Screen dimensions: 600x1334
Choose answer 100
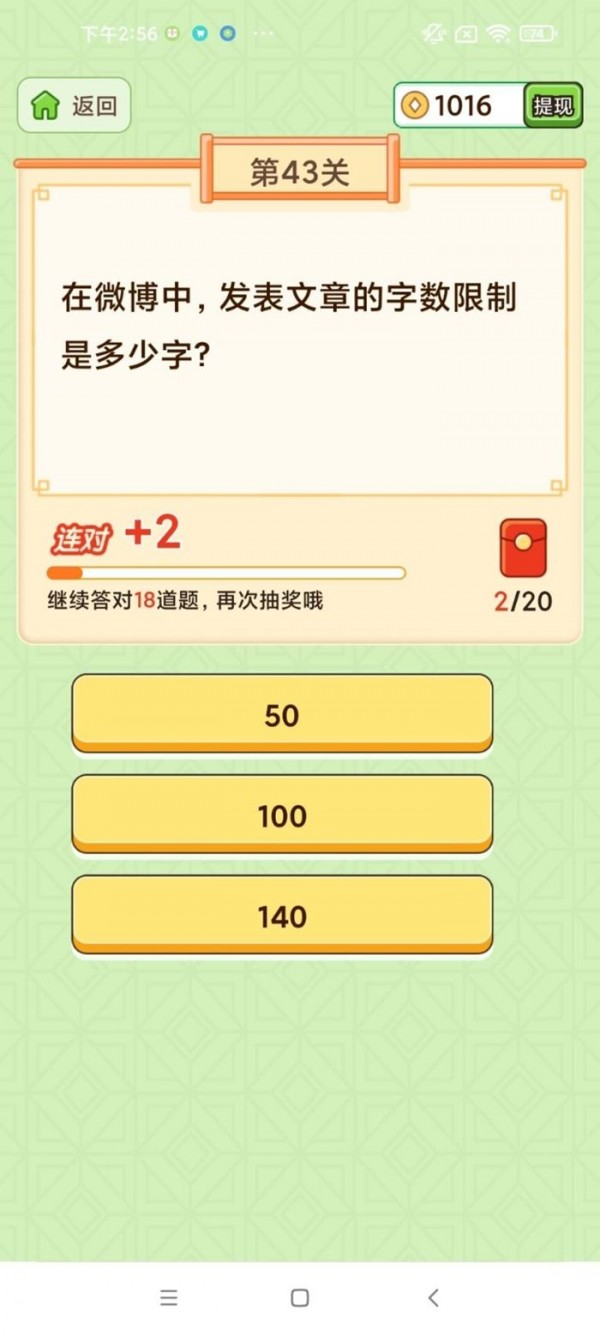282,815
